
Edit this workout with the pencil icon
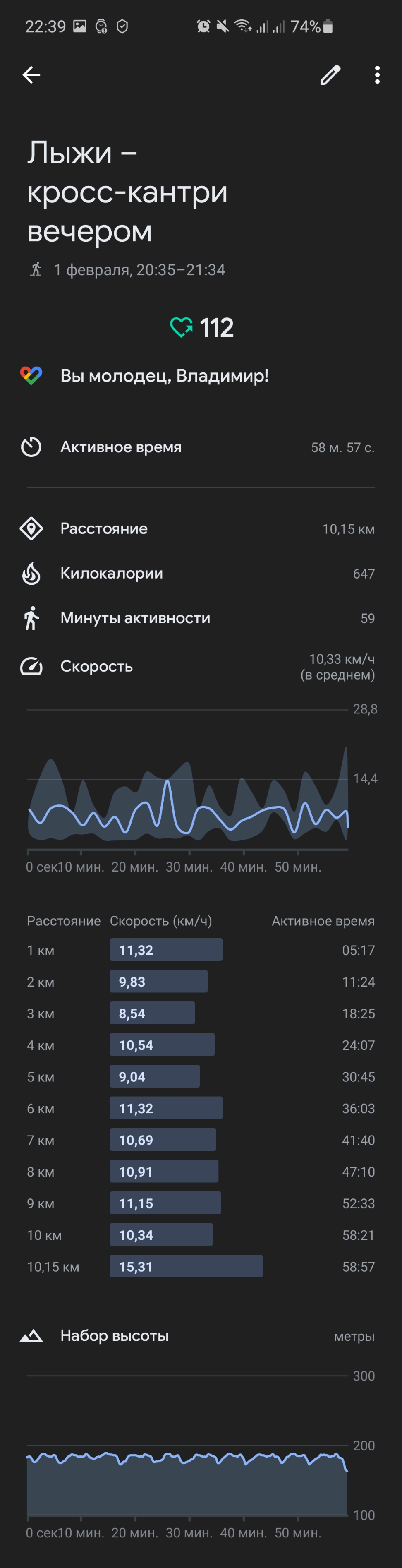(330, 75)
